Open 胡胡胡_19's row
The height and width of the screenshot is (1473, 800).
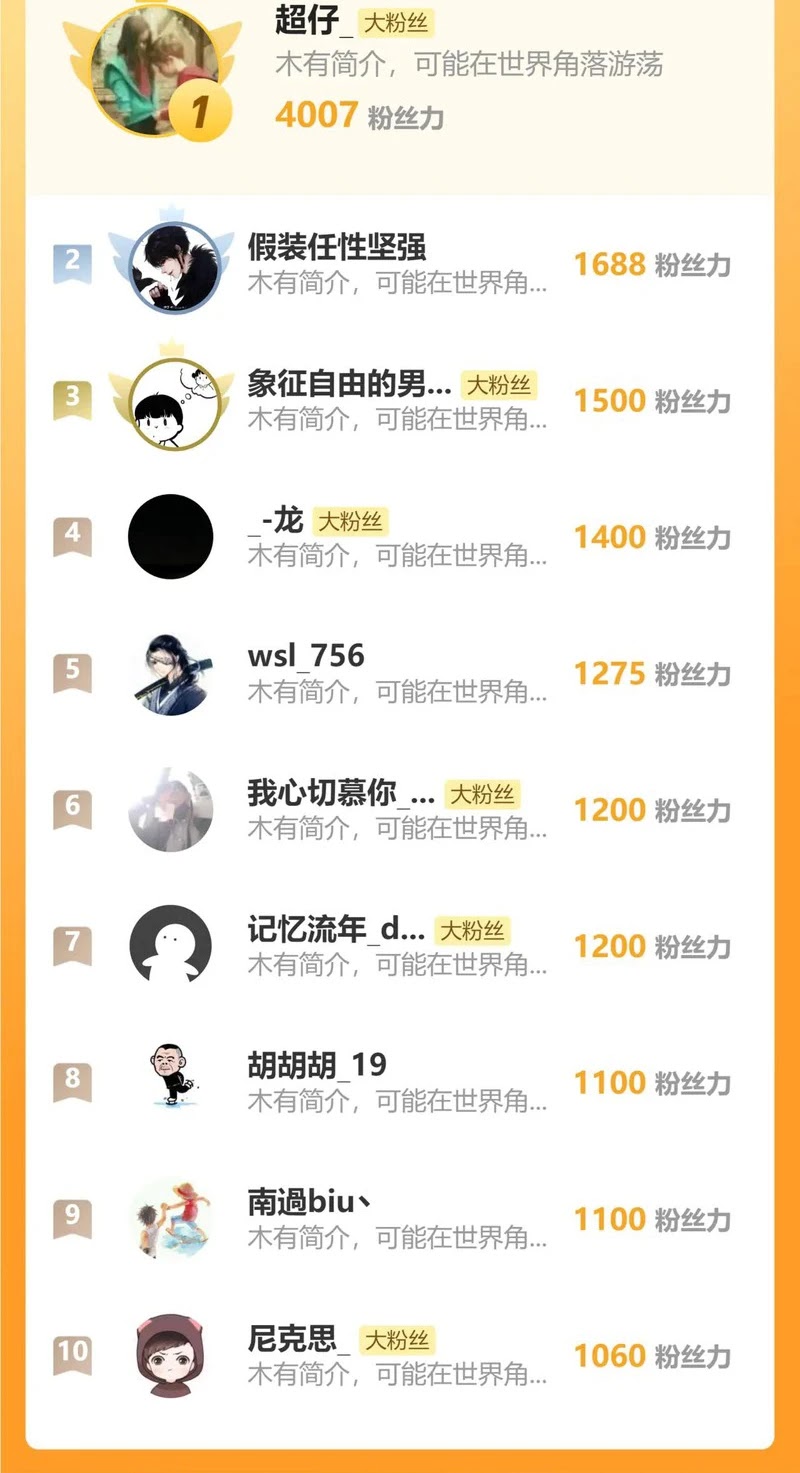[x=317, y=1065]
